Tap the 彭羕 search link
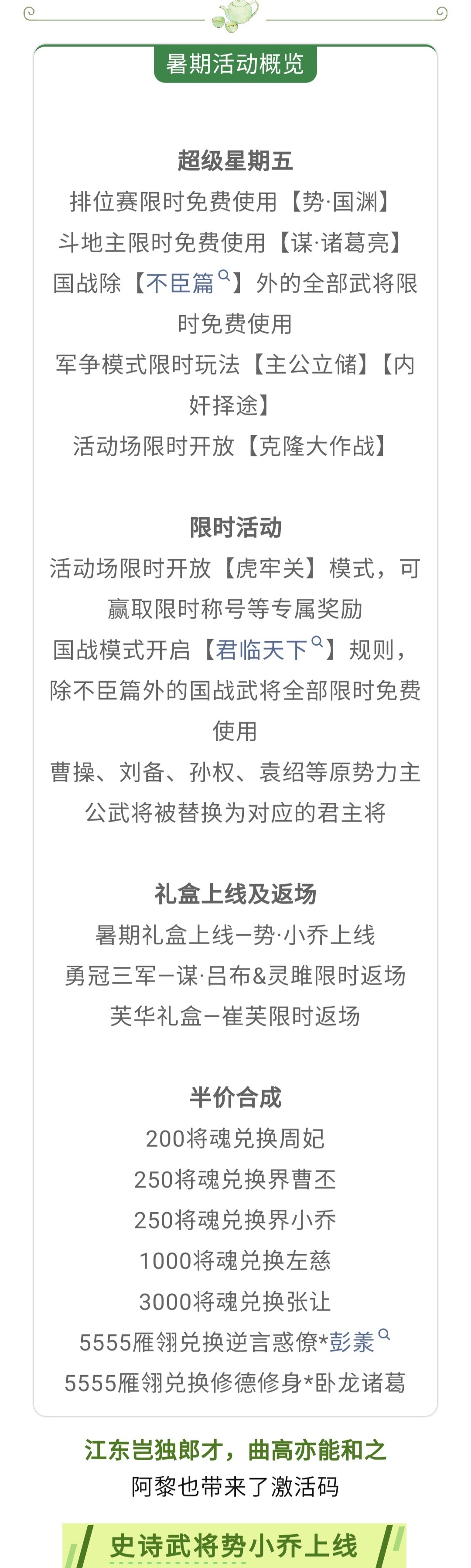This screenshot has height=1568, width=471. coord(359,1341)
